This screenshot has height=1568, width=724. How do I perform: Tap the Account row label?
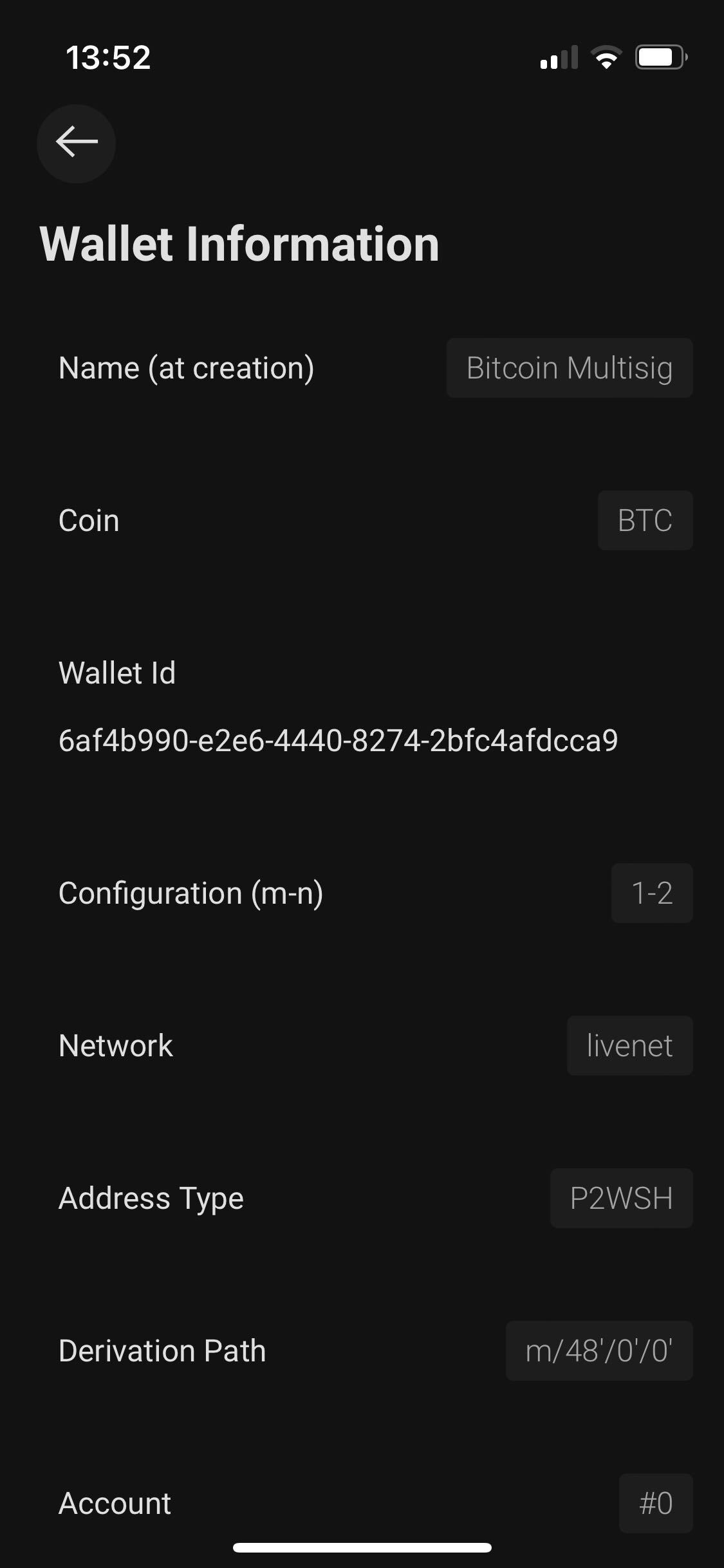[x=113, y=1504]
